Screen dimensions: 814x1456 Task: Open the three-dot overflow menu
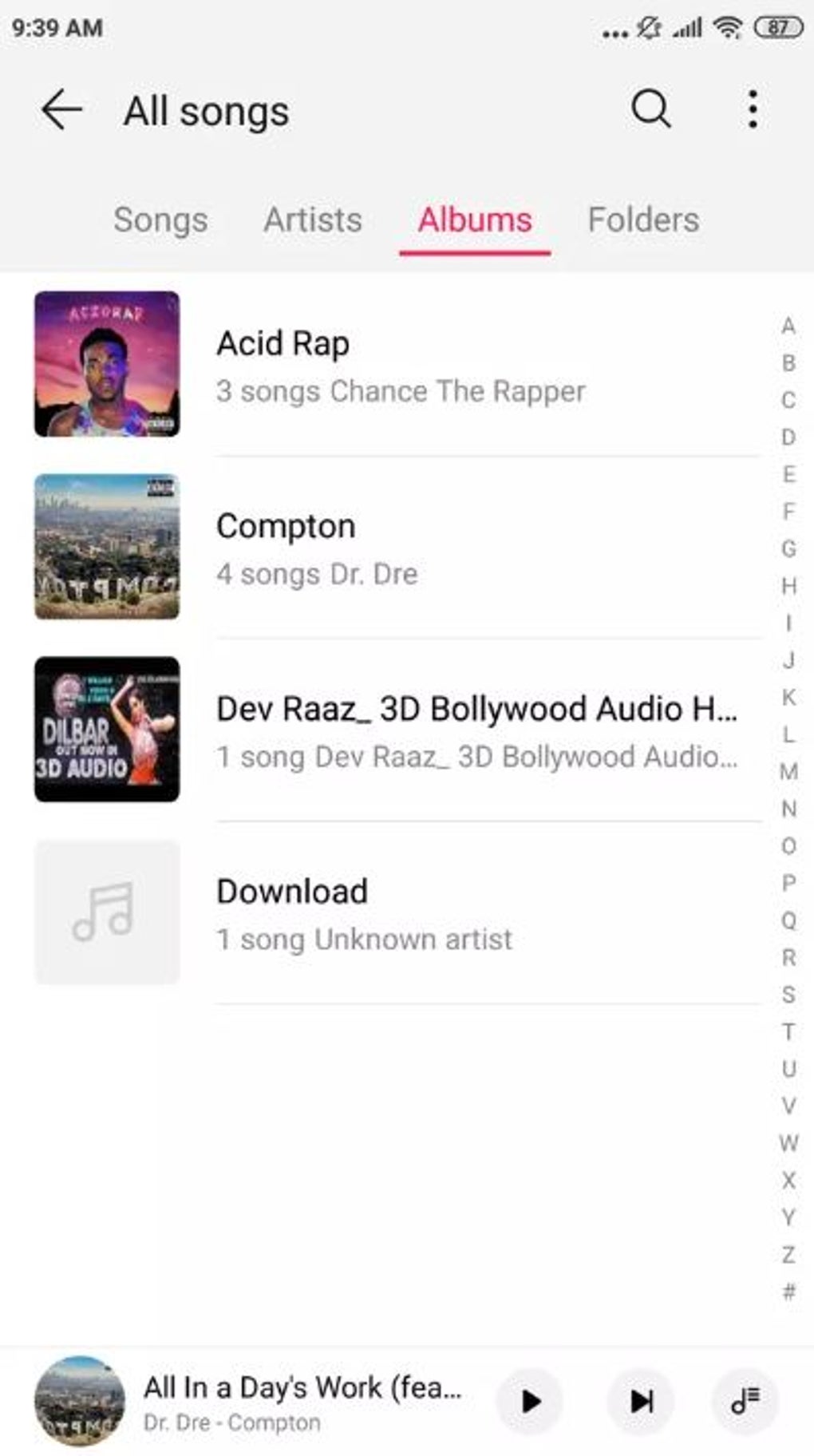pyautogui.click(x=752, y=109)
